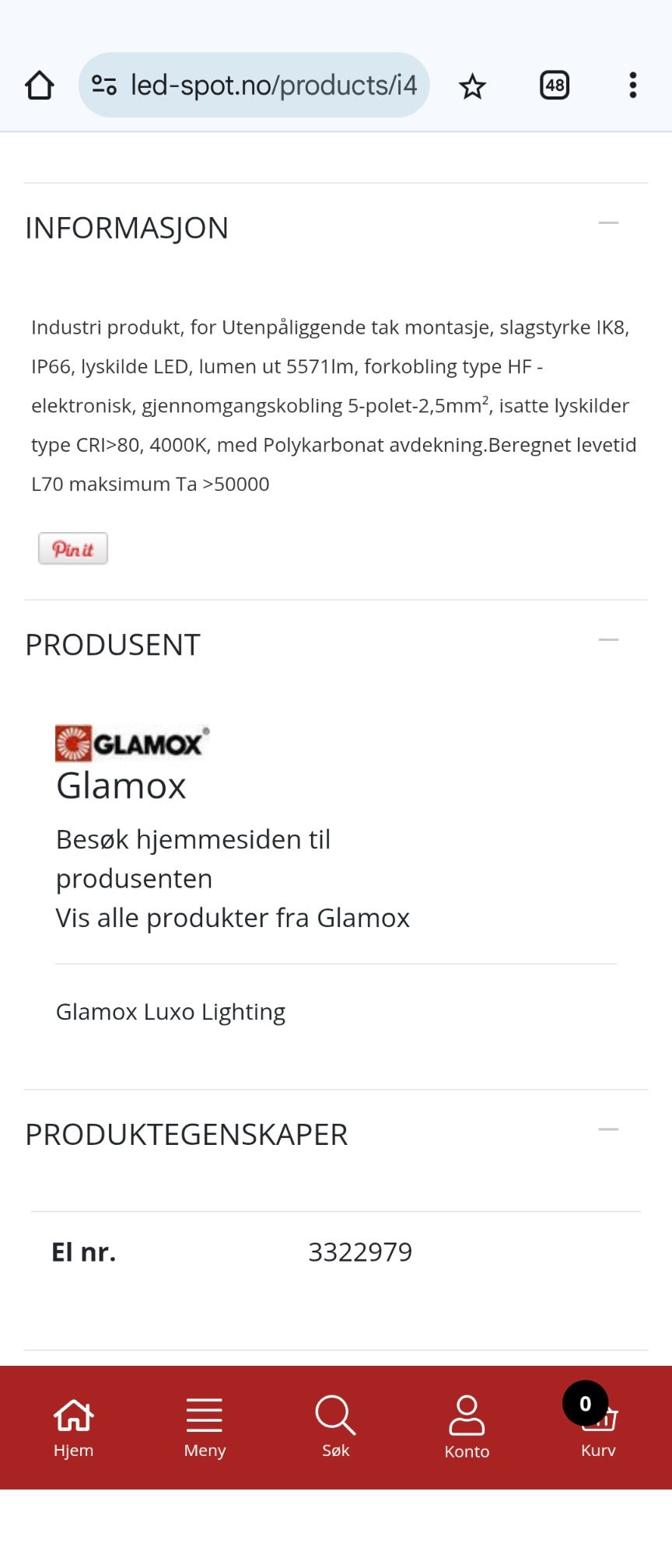Bookmark this page using the star icon
Image resolution: width=672 pixels, height=1568 pixels.
[472, 86]
